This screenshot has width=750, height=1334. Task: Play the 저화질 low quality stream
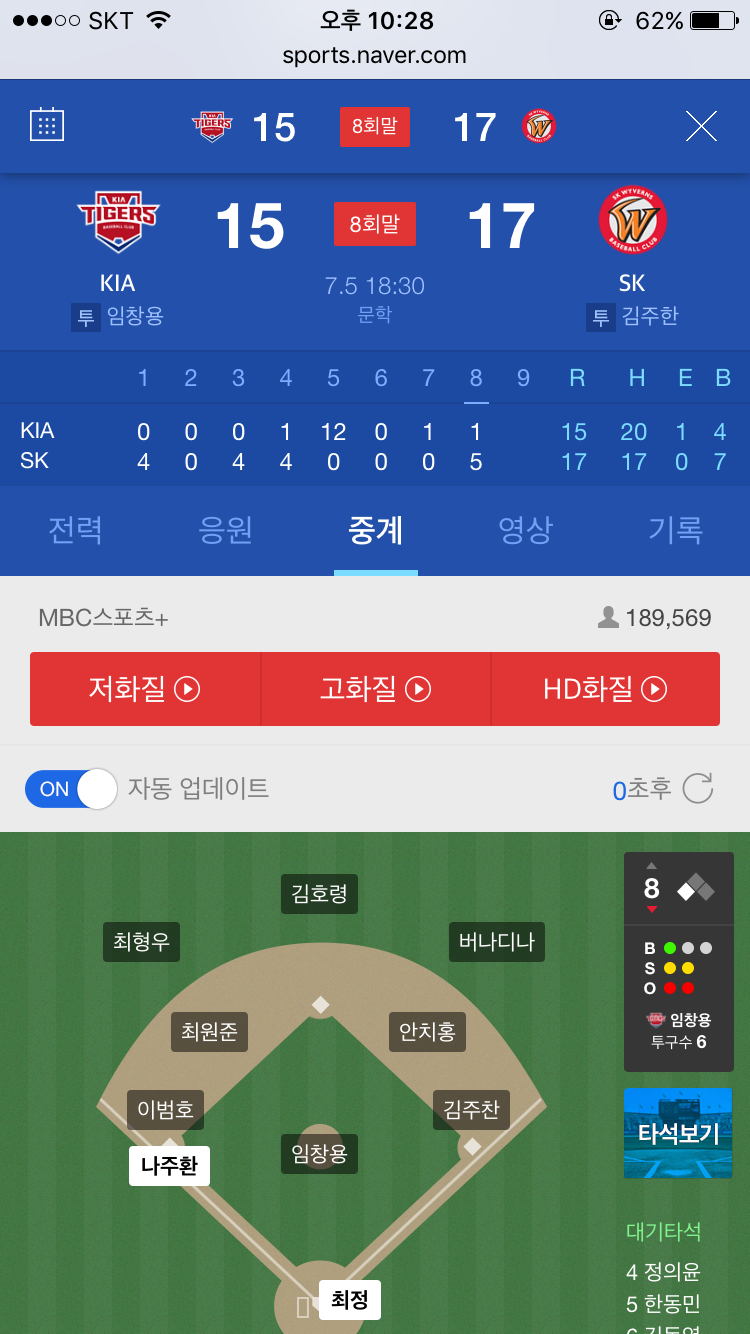click(145, 689)
